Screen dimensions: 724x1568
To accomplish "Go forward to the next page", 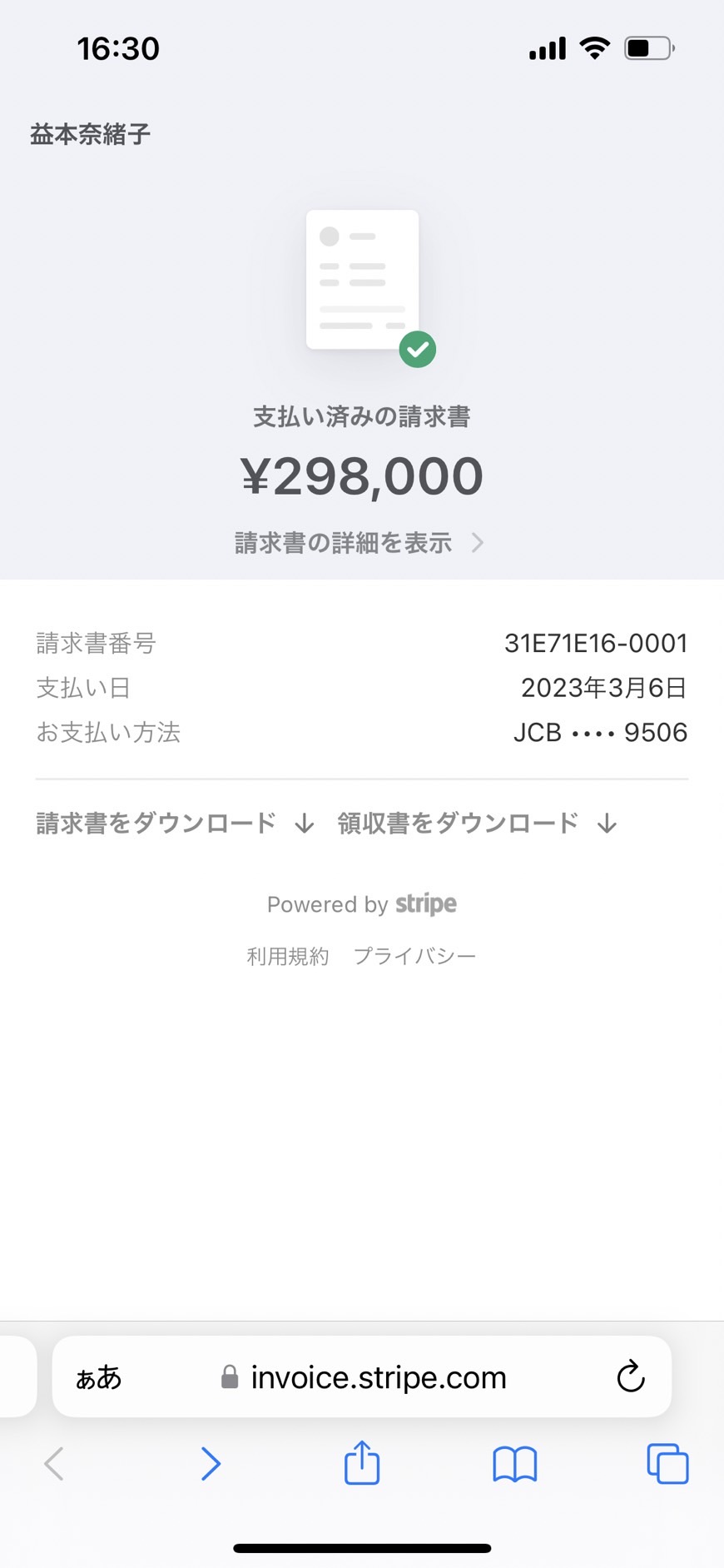I will (x=211, y=1464).
